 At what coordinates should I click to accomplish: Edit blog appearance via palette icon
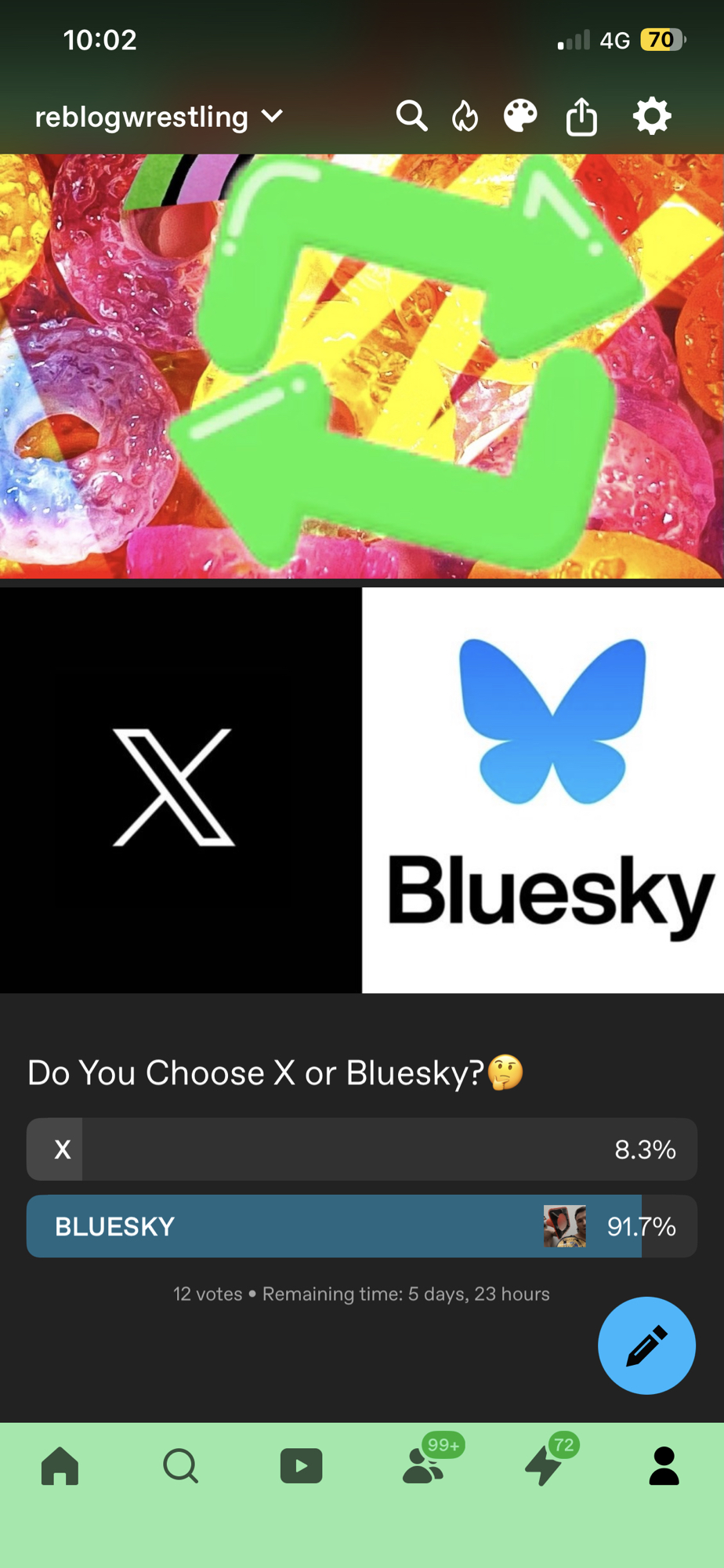point(520,116)
